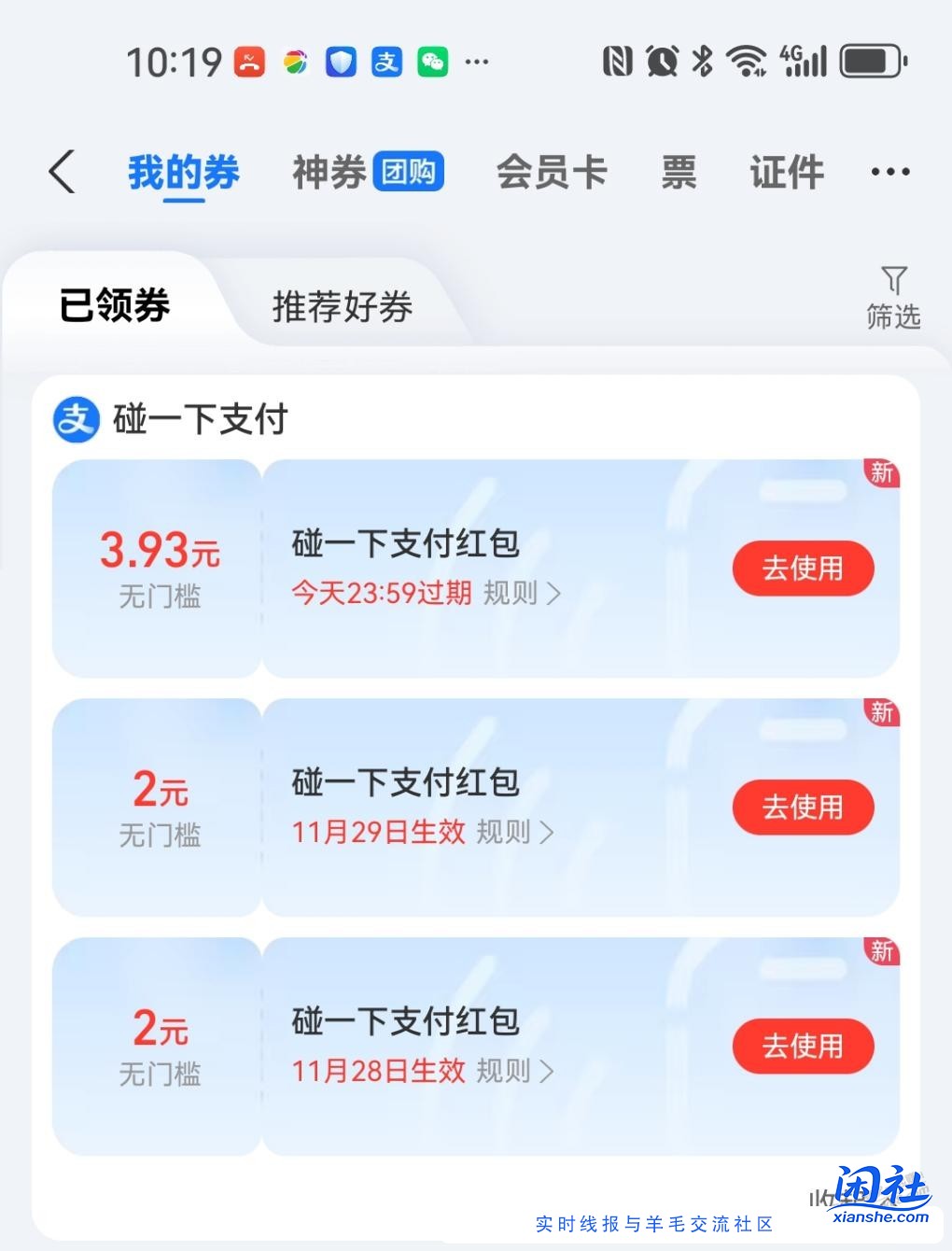Select the 已领券 tab
952x1251 pixels.
pyautogui.click(x=112, y=305)
